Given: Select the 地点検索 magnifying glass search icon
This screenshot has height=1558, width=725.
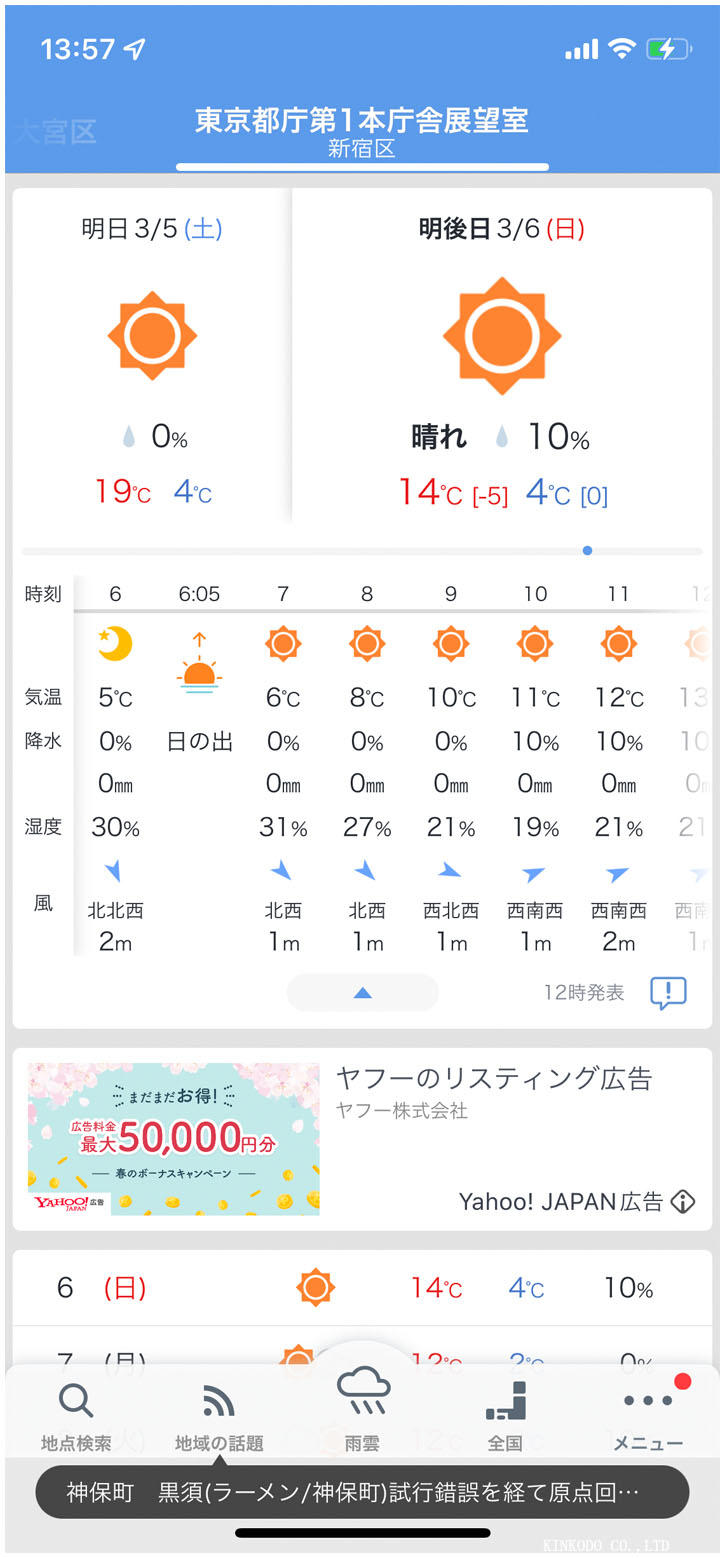Looking at the screenshot, I should (x=76, y=1402).
